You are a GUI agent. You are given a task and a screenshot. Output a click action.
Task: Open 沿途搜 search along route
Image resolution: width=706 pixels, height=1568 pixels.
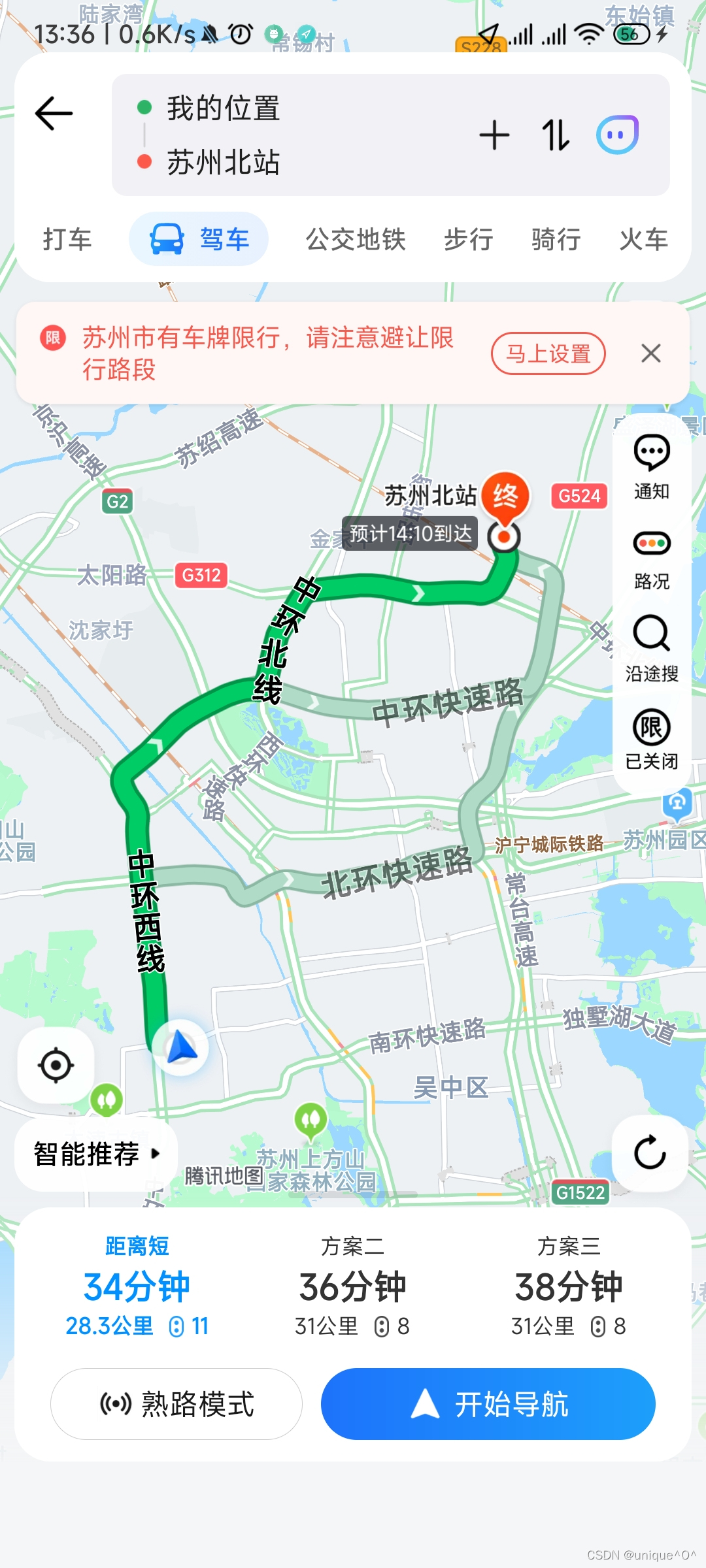click(x=651, y=648)
